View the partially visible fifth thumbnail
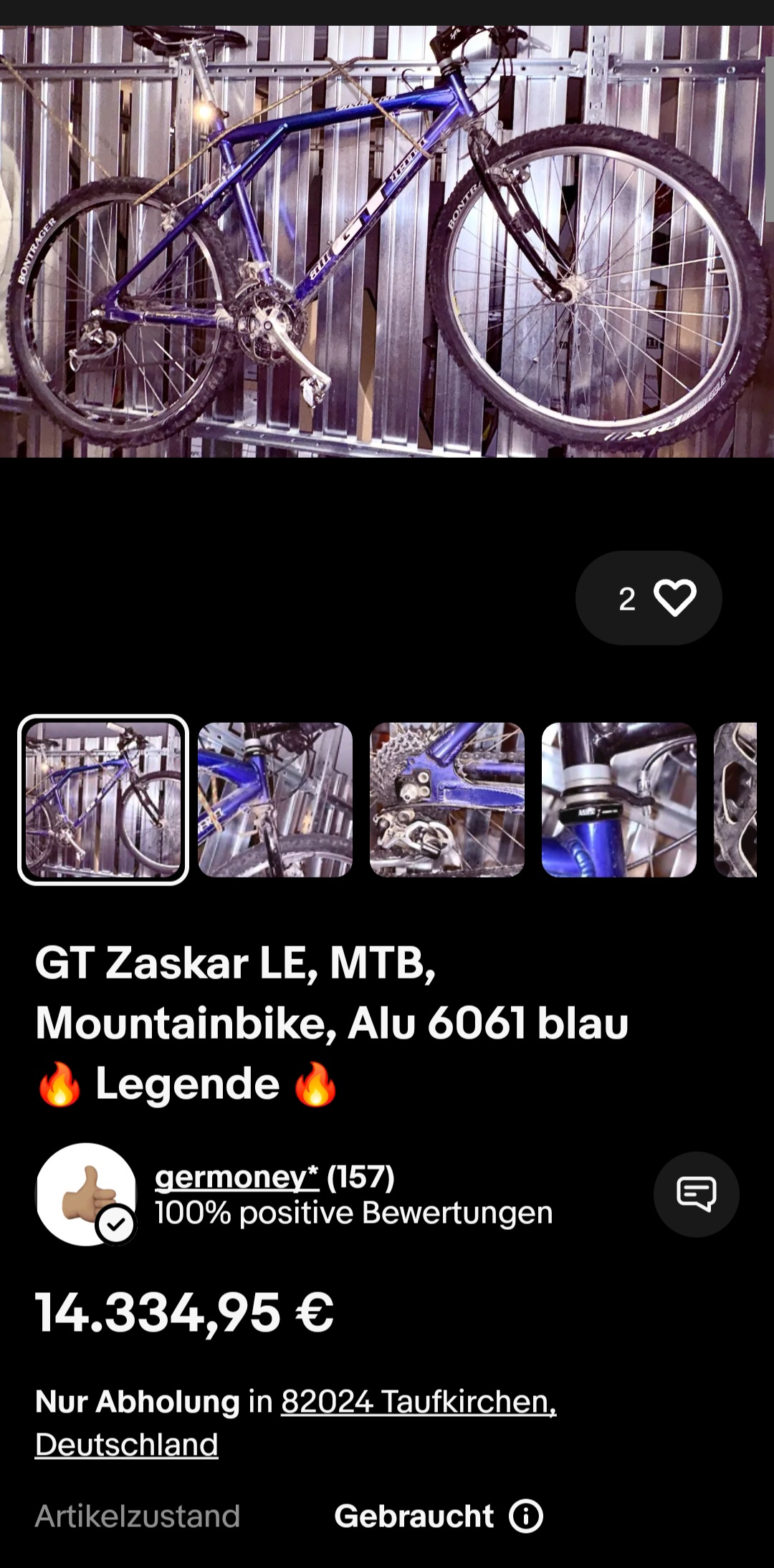 click(736, 799)
